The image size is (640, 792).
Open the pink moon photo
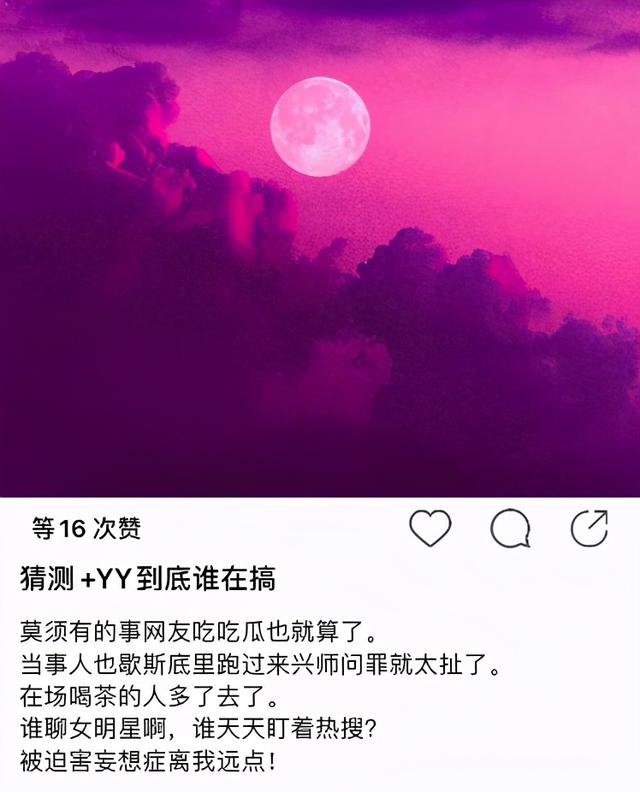click(x=320, y=248)
